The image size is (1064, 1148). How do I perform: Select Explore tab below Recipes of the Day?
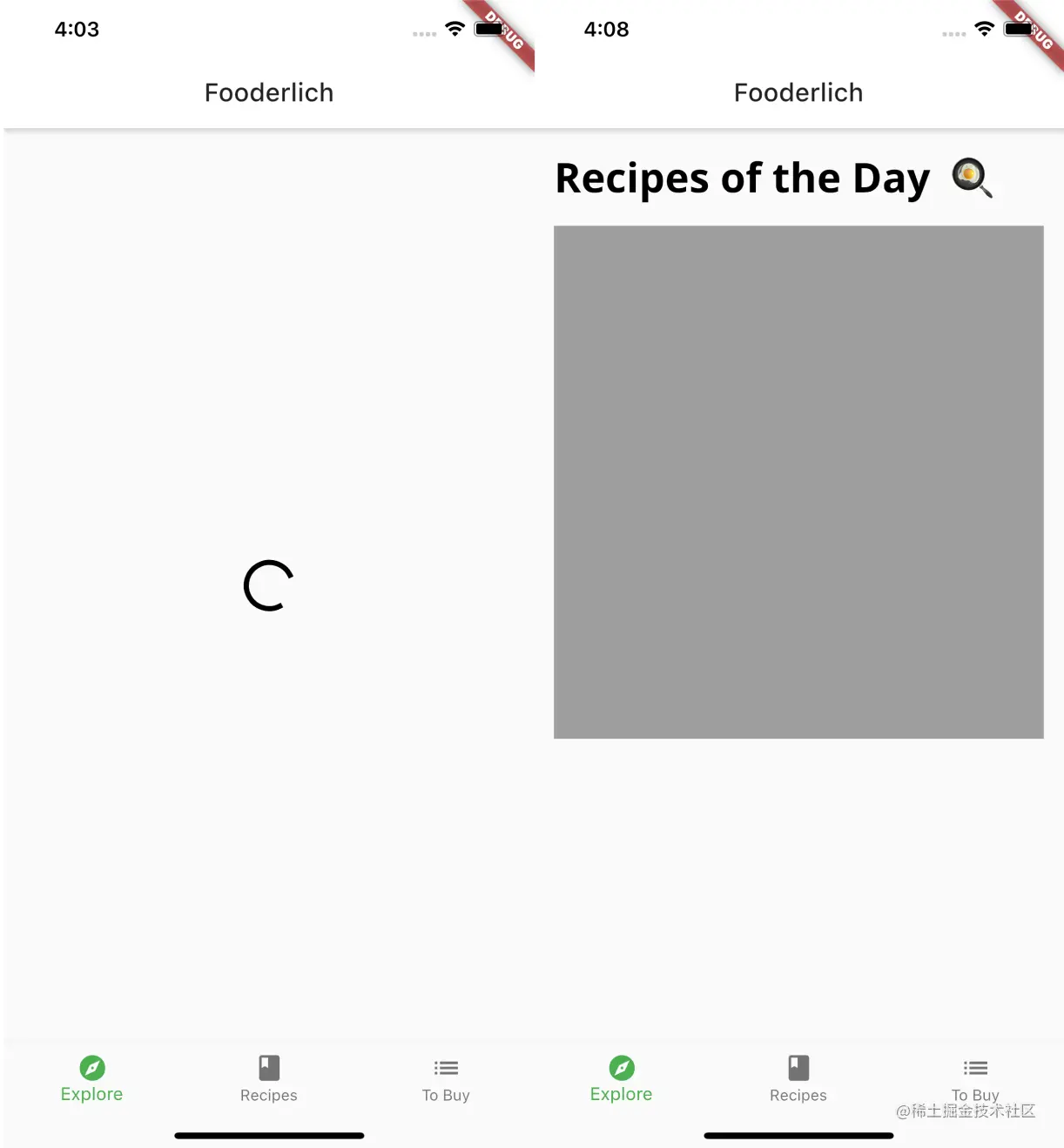click(x=621, y=1079)
